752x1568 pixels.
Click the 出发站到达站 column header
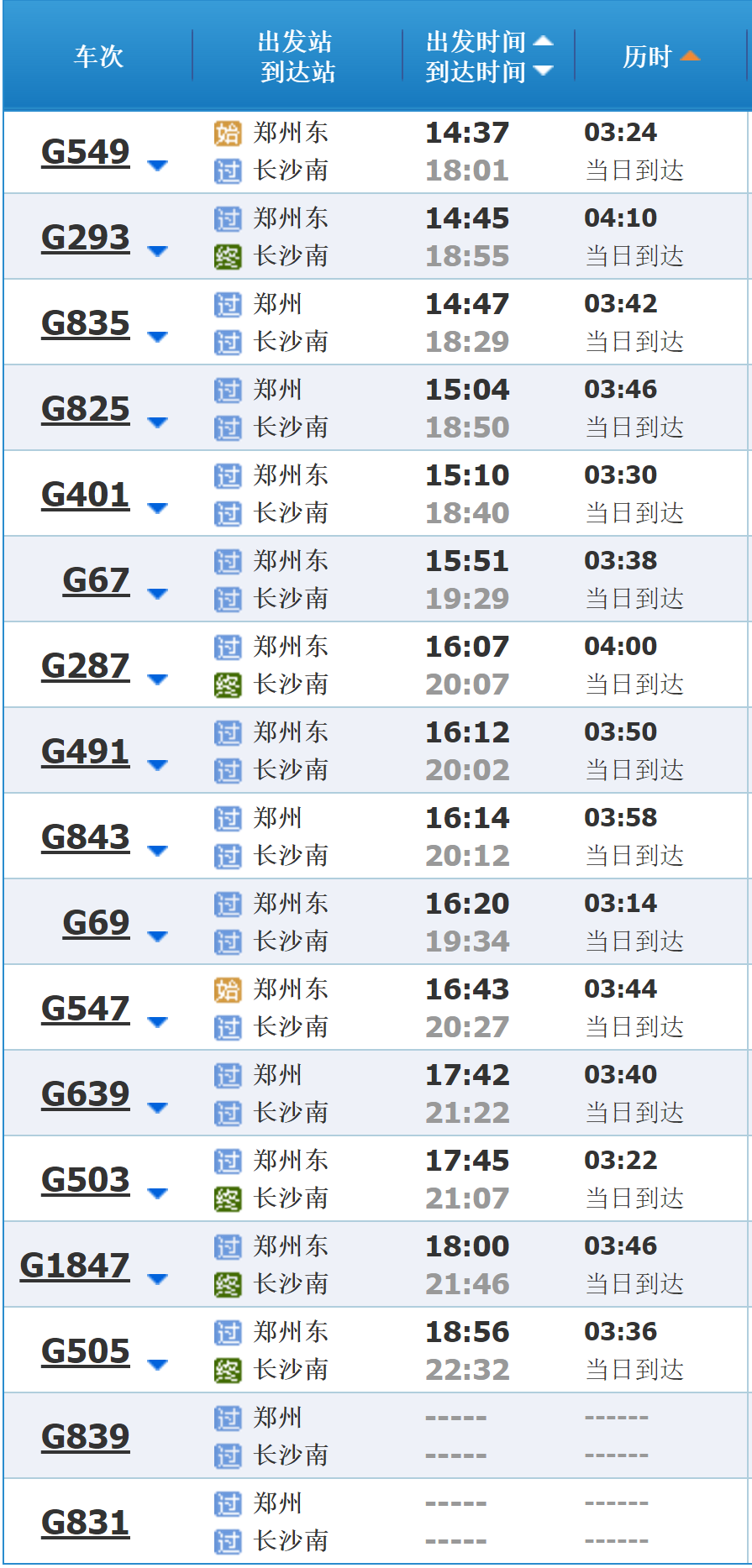[294, 56]
